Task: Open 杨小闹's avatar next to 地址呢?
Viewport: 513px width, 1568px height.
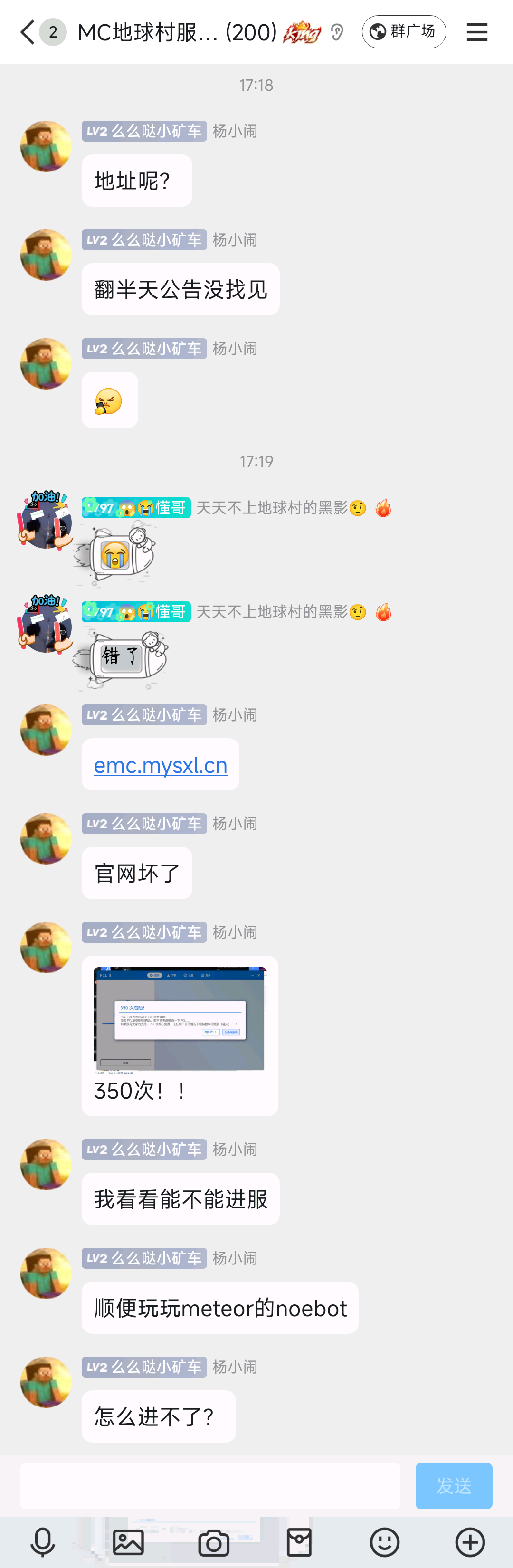Action: 46,146
